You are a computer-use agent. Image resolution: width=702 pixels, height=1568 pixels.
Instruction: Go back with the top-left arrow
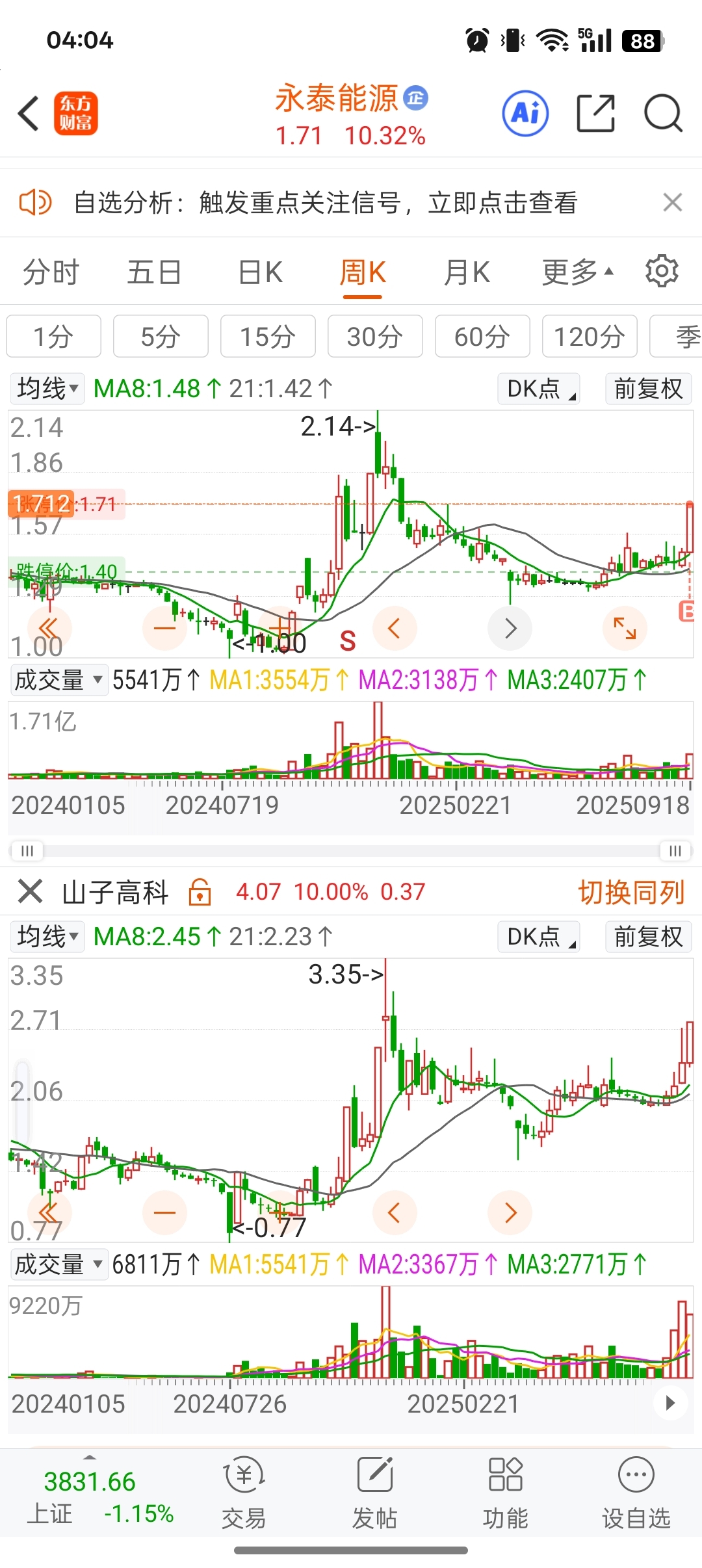tap(29, 114)
